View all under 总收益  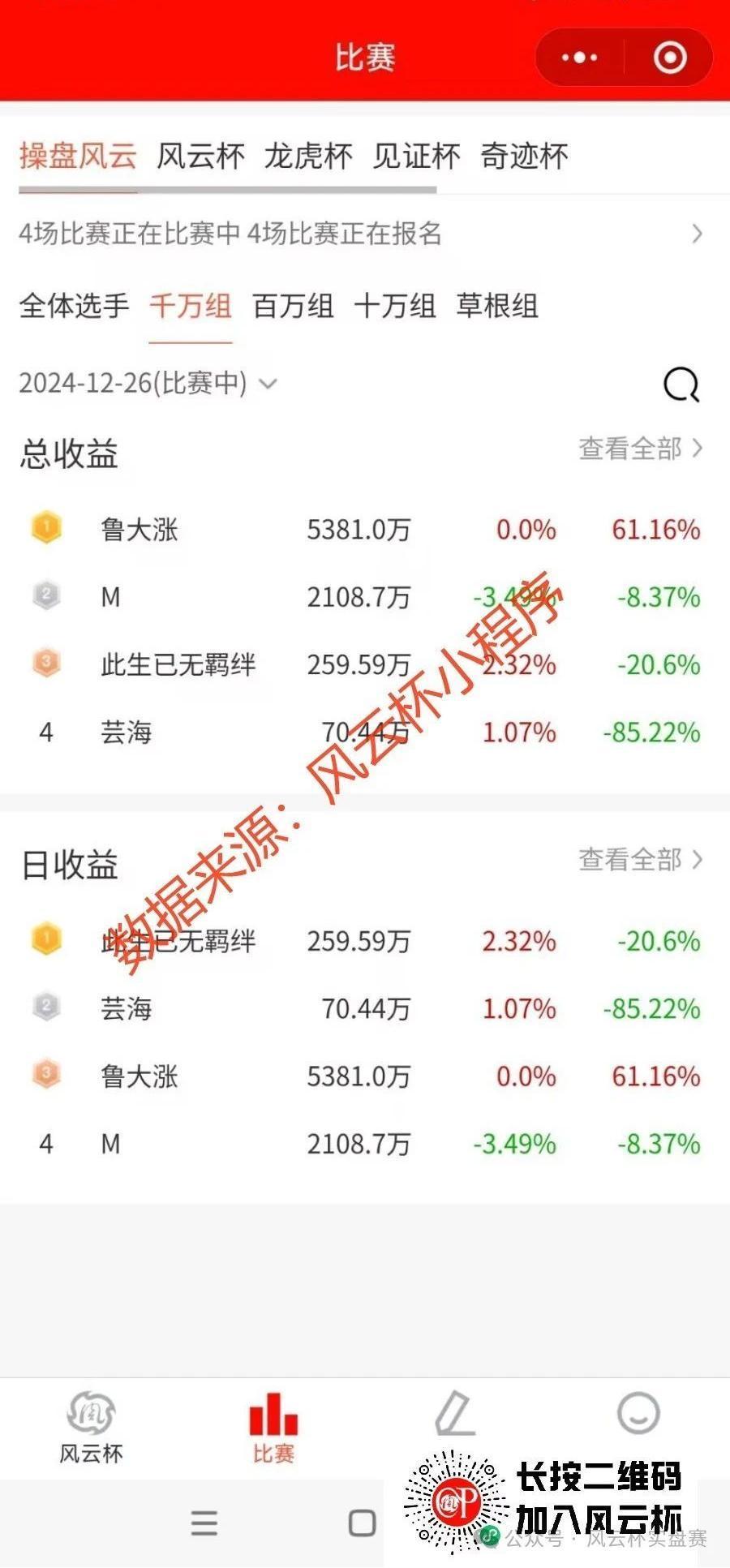click(x=641, y=448)
